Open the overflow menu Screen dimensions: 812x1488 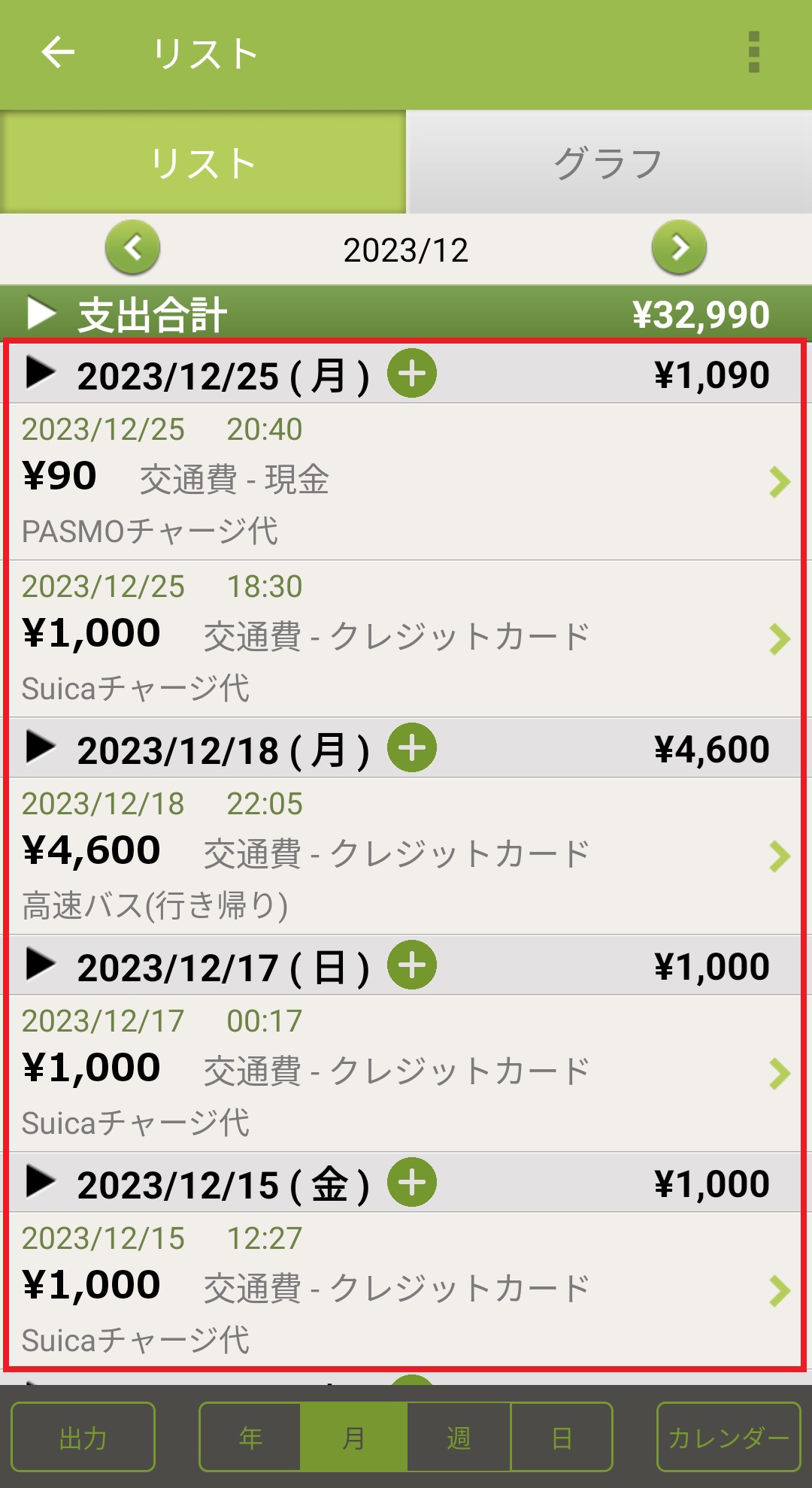(754, 53)
